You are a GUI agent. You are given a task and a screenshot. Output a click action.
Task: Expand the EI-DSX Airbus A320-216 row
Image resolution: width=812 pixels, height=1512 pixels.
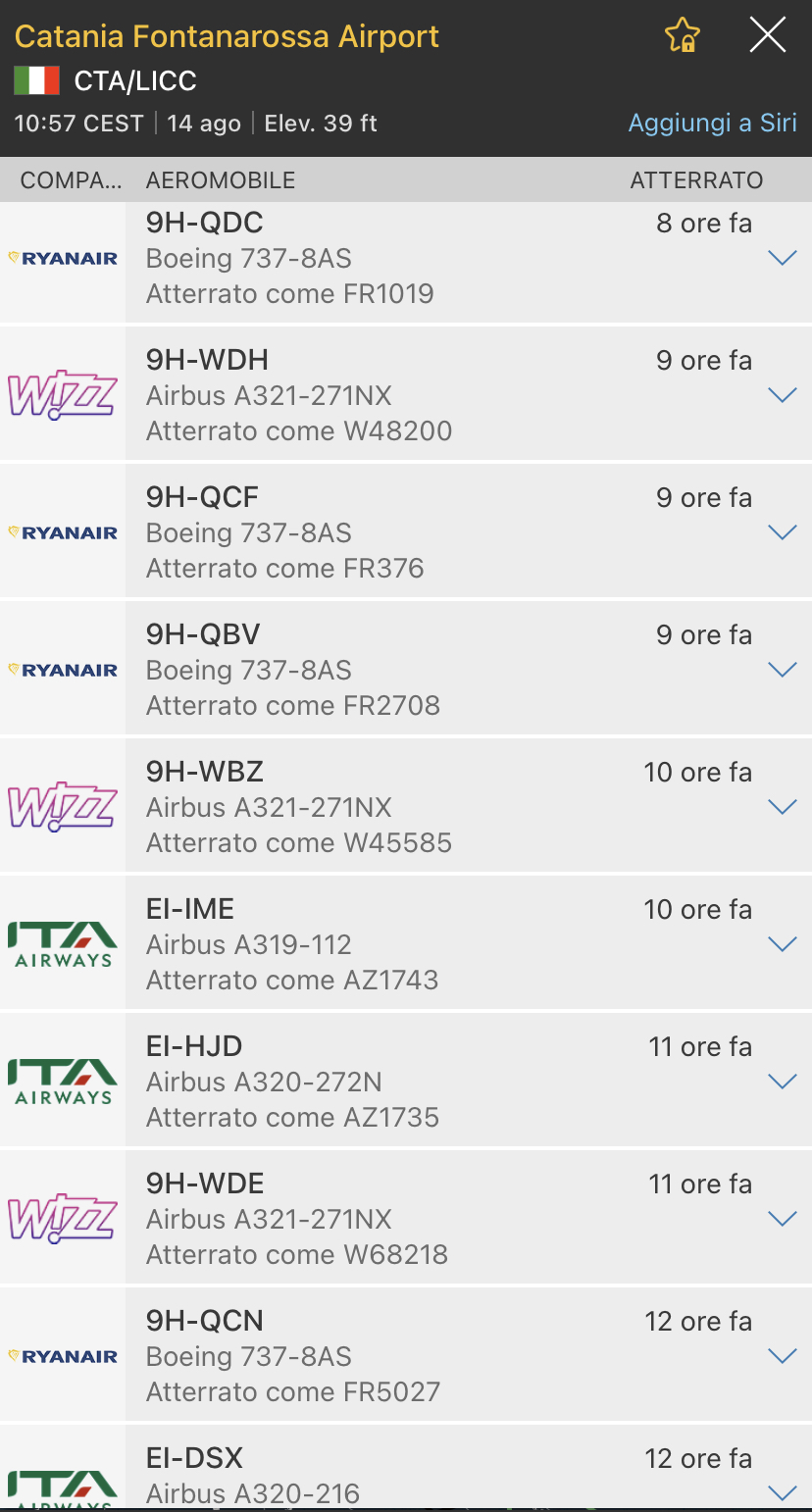tap(782, 1491)
